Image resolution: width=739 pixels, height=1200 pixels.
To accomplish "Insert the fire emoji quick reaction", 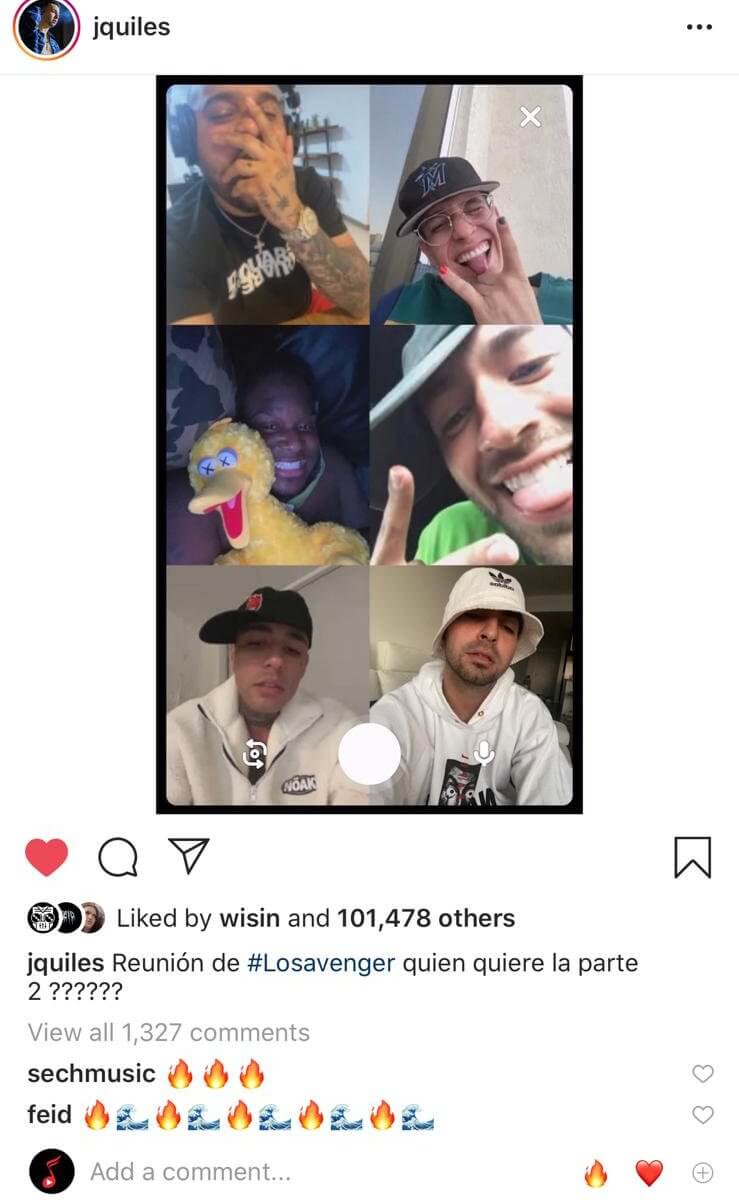I will [596, 1172].
